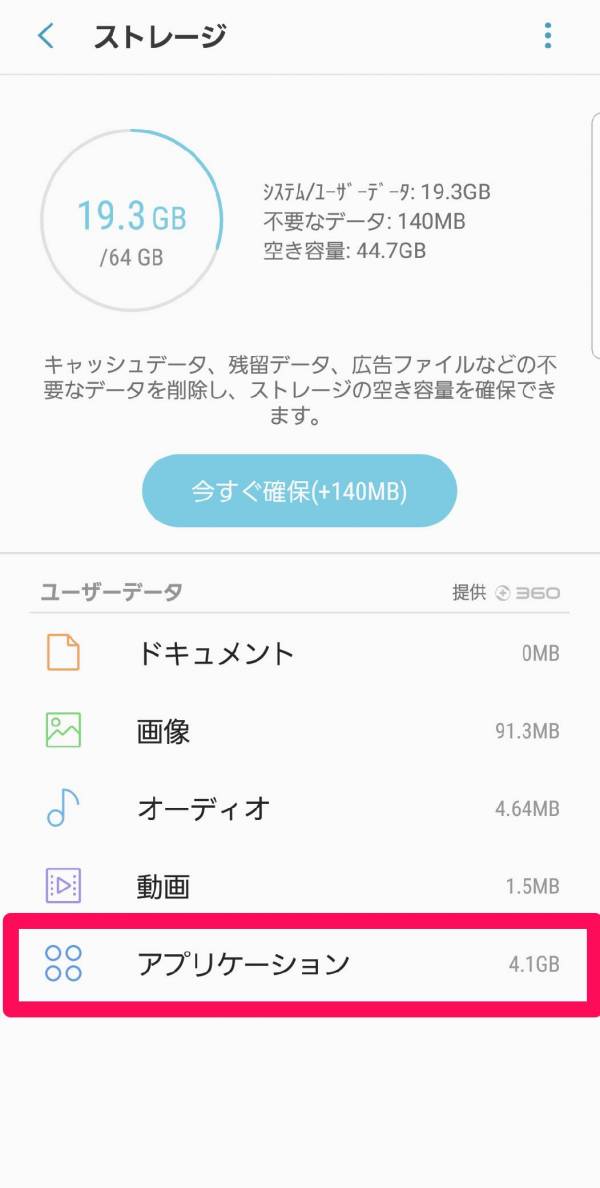The height and width of the screenshot is (1188, 600).
Task: Open the three-dot overflow menu
Action: pos(548,36)
